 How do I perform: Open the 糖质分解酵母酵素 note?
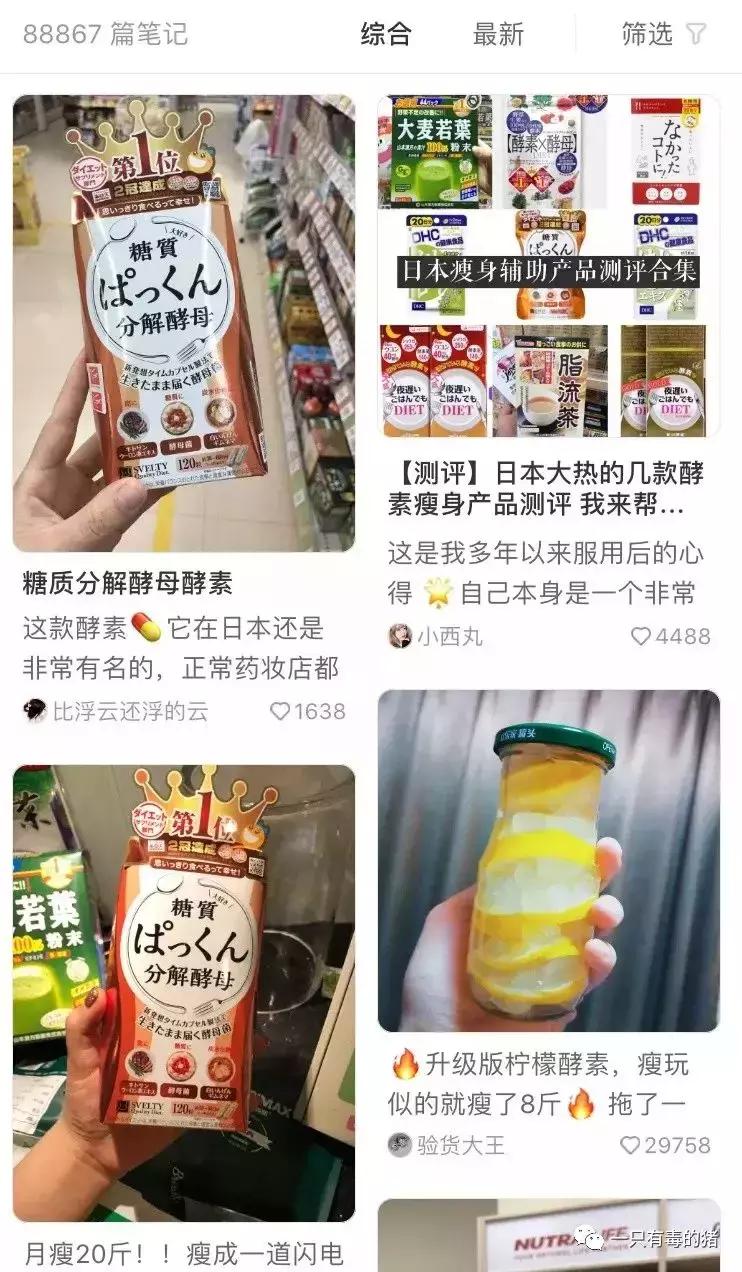(183, 323)
